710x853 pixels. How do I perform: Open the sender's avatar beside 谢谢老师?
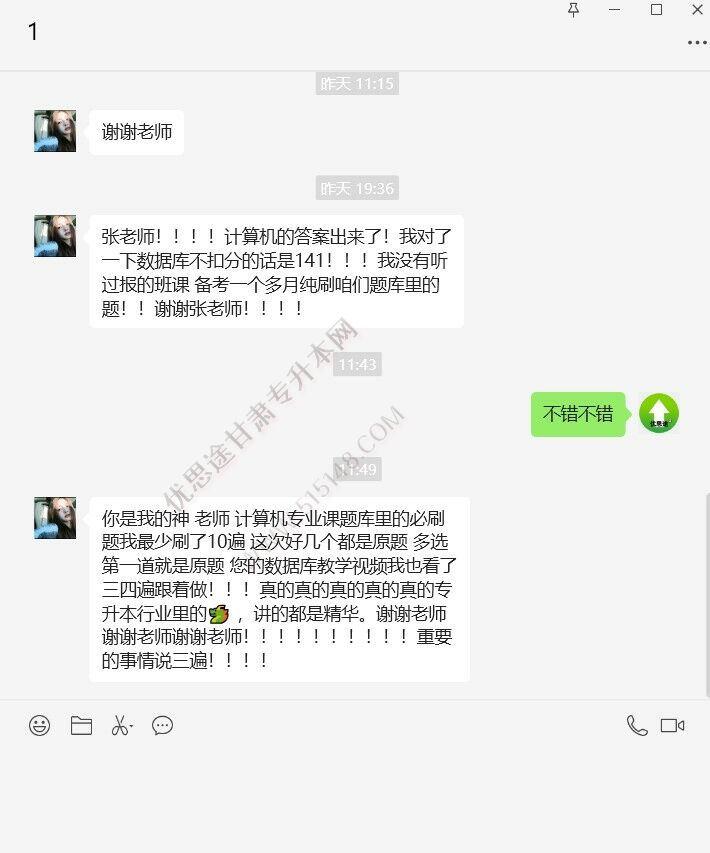coord(55,131)
